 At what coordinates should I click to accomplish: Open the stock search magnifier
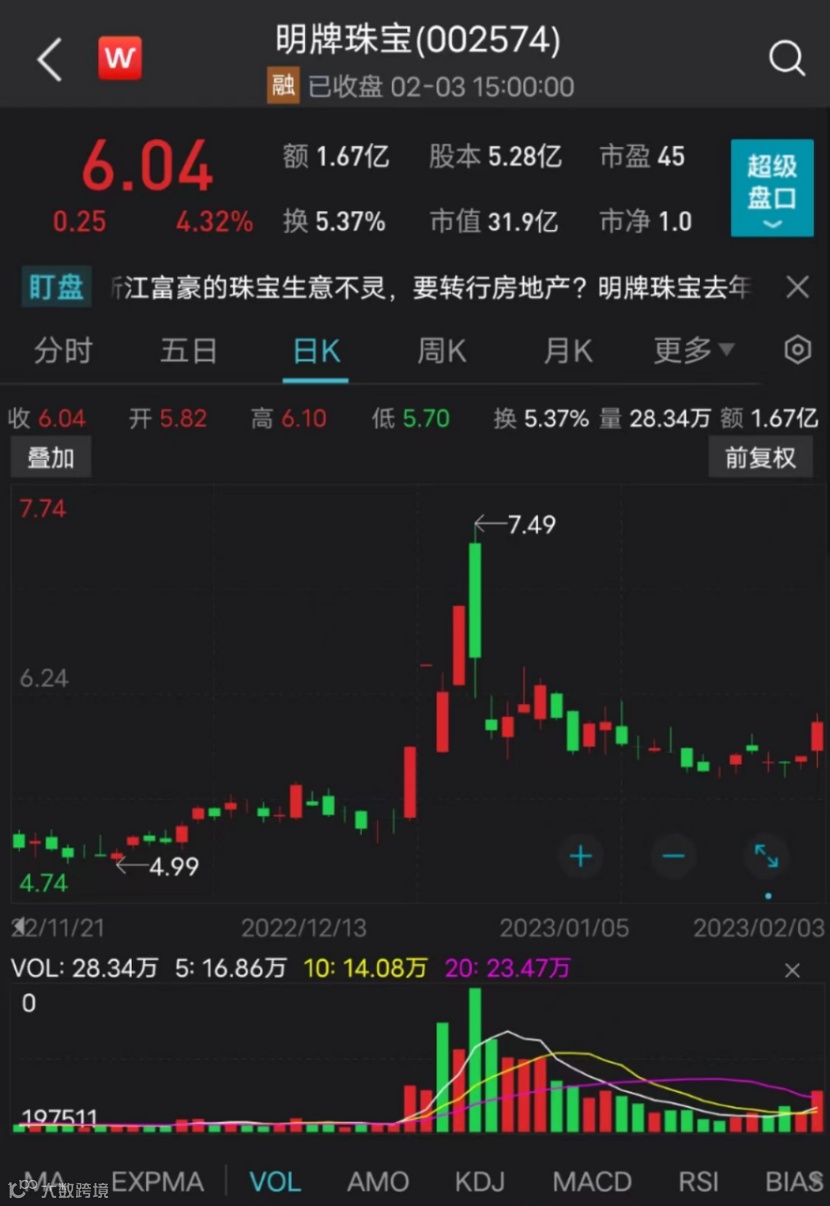click(786, 60)
